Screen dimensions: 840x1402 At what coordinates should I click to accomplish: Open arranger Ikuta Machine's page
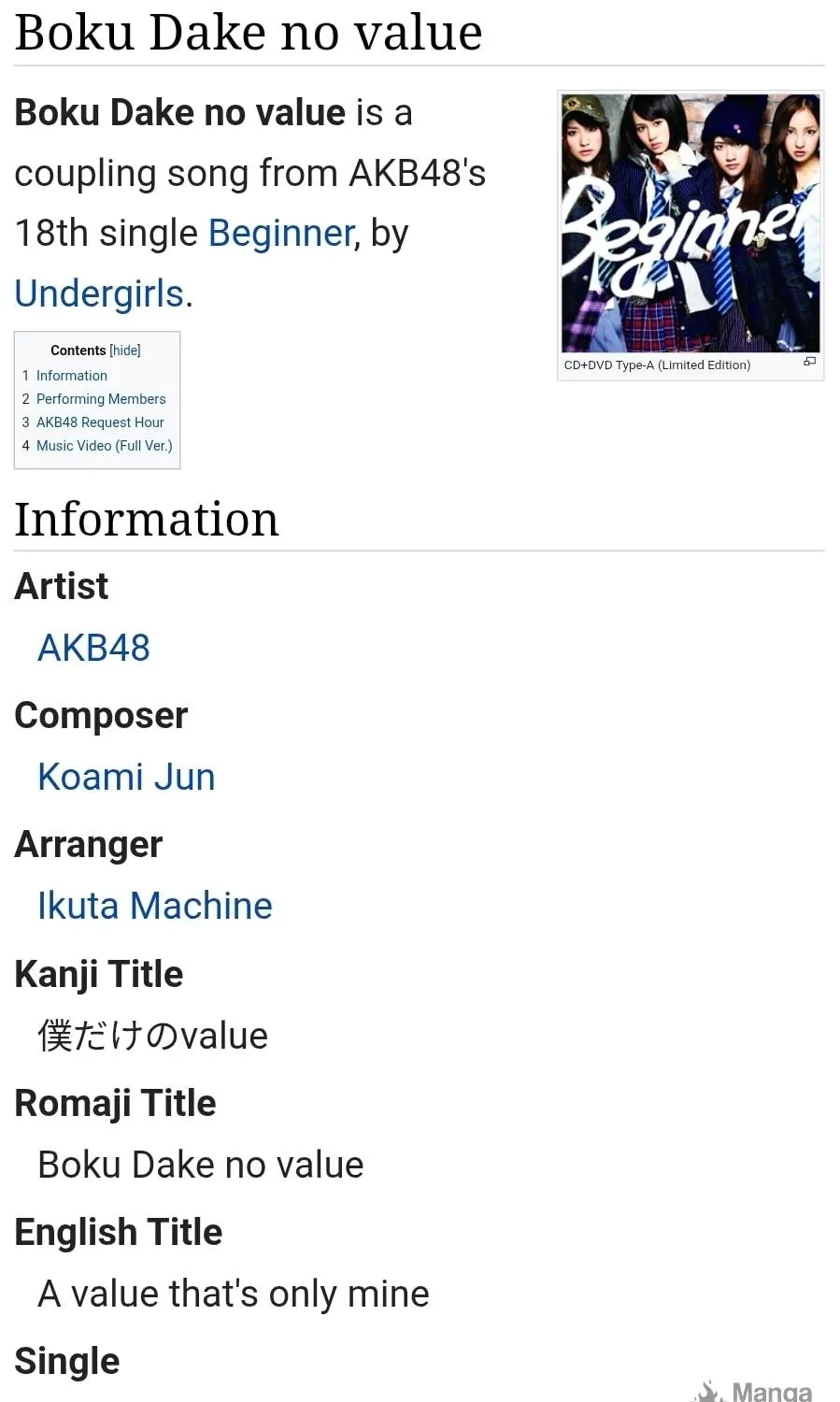[x=155, y=906]
